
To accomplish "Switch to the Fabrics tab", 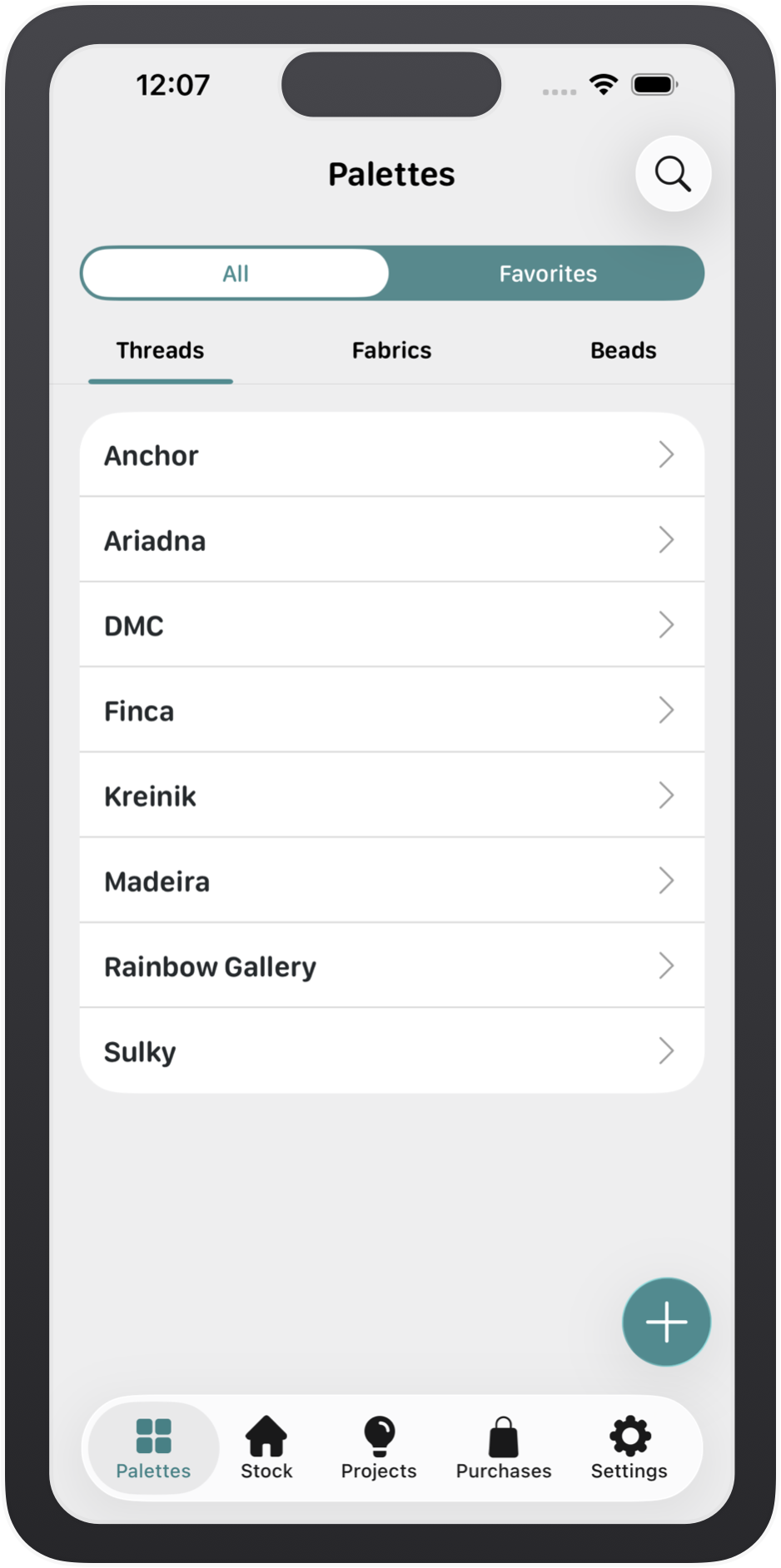I will click(x=391, y=350).
